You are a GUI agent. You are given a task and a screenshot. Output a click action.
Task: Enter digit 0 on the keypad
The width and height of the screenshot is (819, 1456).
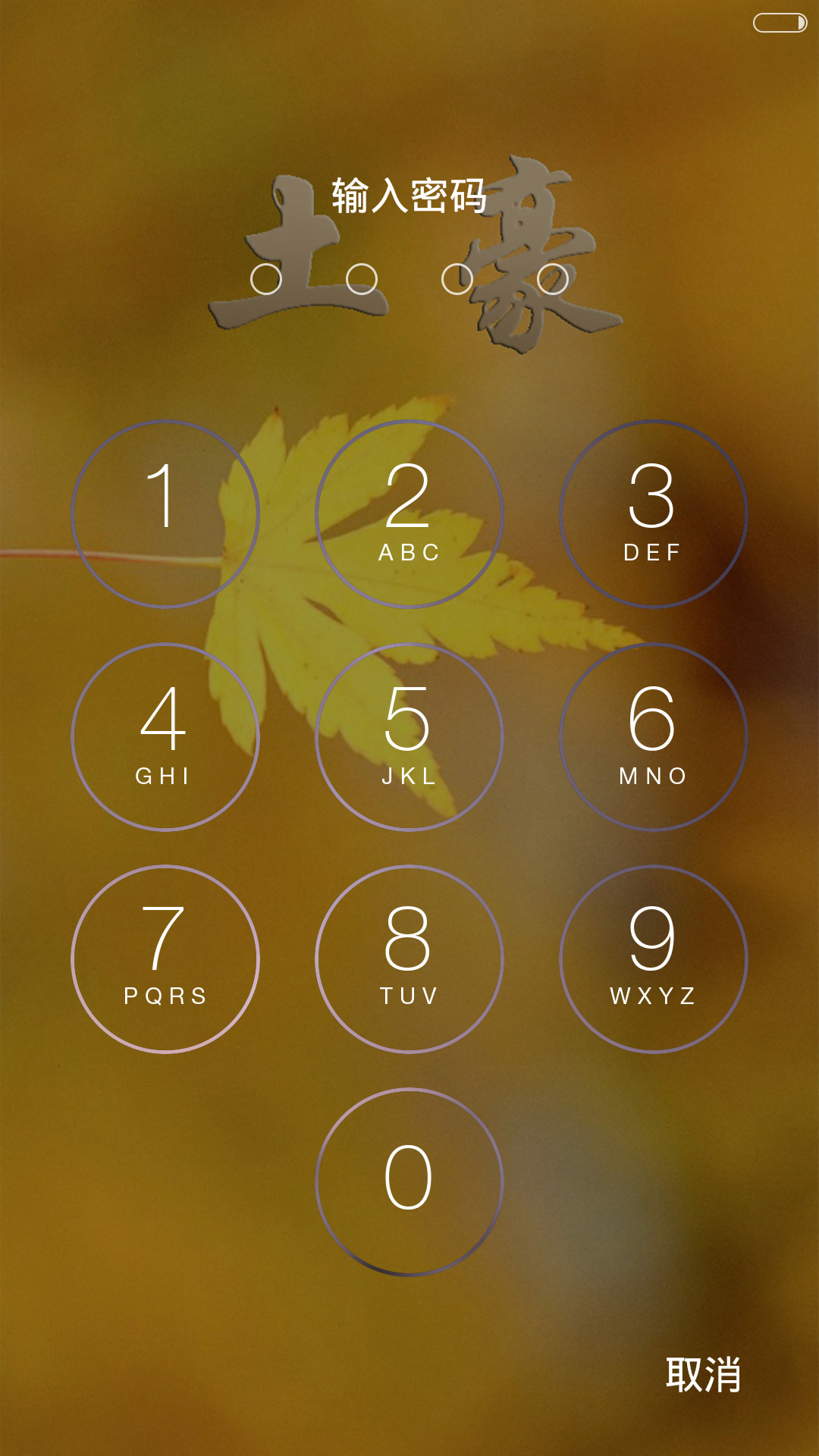click(x=409, y=1182)
